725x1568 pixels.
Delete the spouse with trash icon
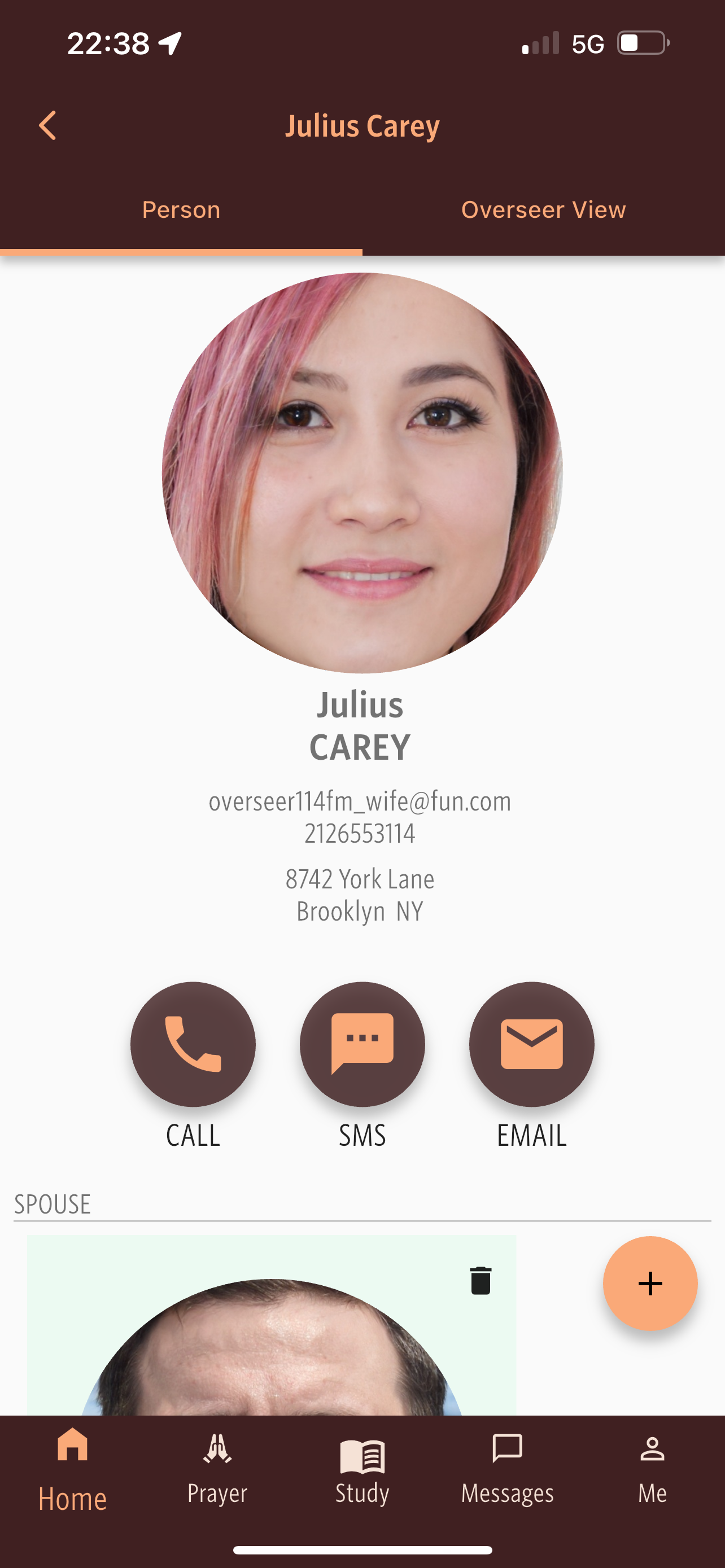[481, 1281]
